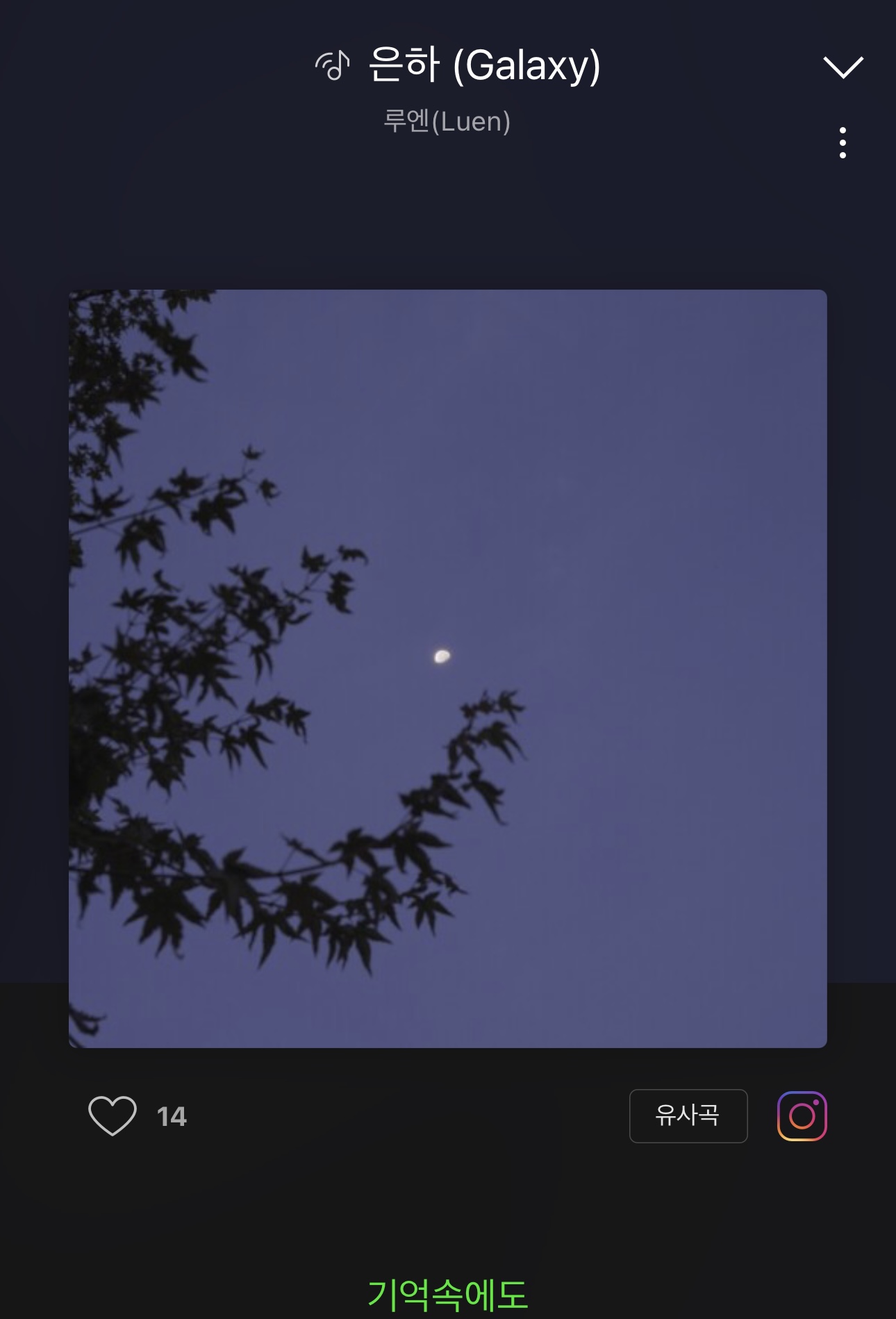This screenshot has width=896, height=1319.
Task: Open full lyrics from 기억속에도 line
Action: coord(447,1295)
